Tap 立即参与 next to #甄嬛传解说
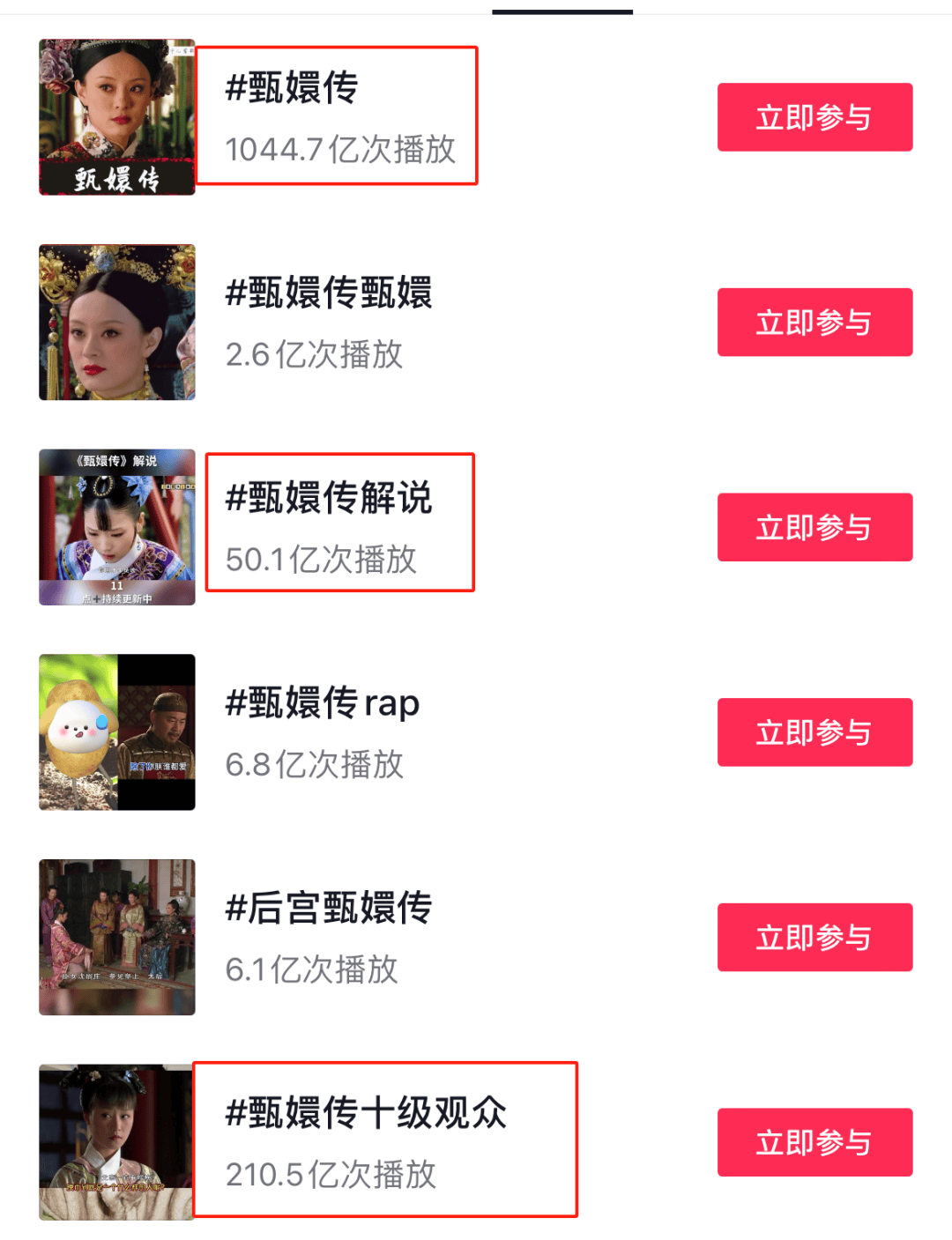Image resolution: width=952 pixels, height=1240 pixels. pos(814,527)
